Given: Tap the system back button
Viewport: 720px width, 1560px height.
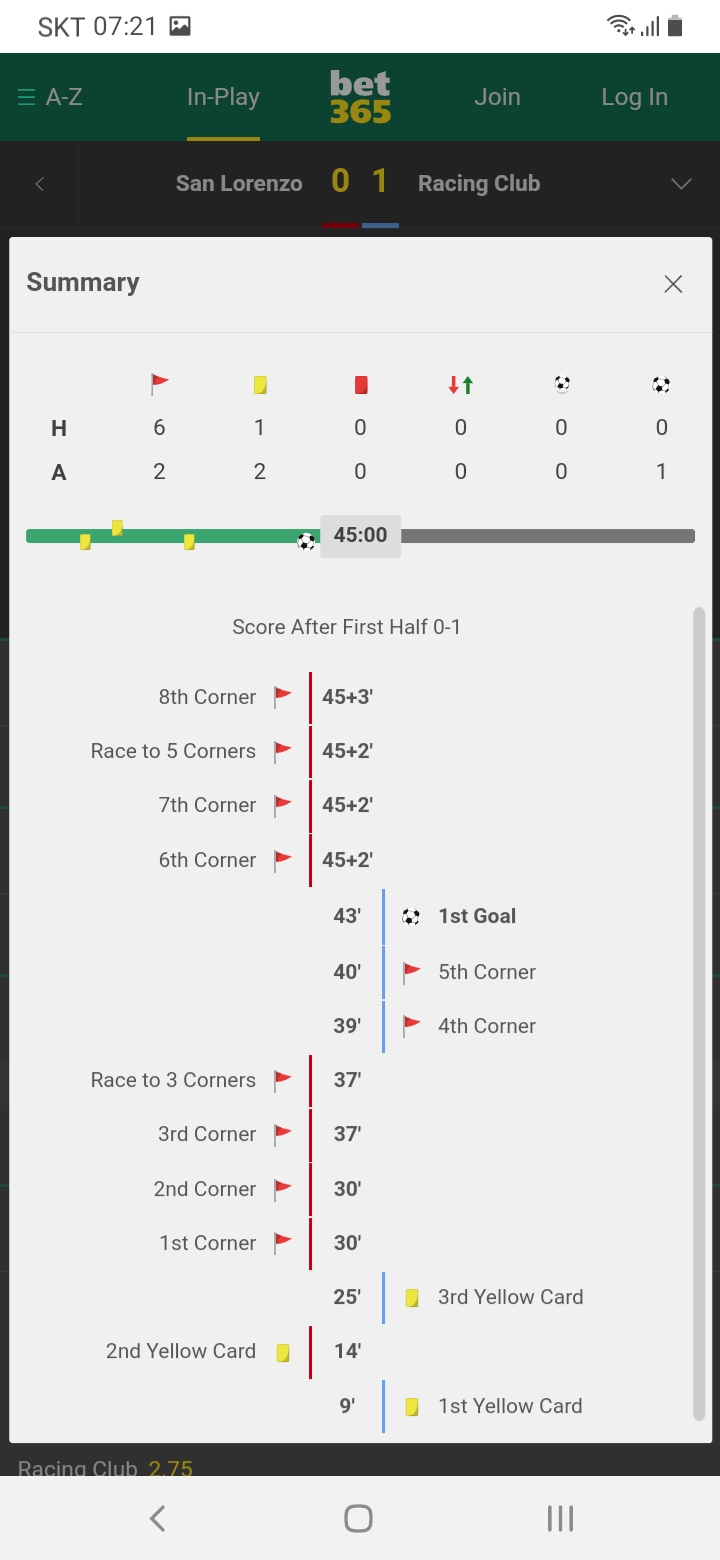Looking at the screenshot, I should point(157,1518).
